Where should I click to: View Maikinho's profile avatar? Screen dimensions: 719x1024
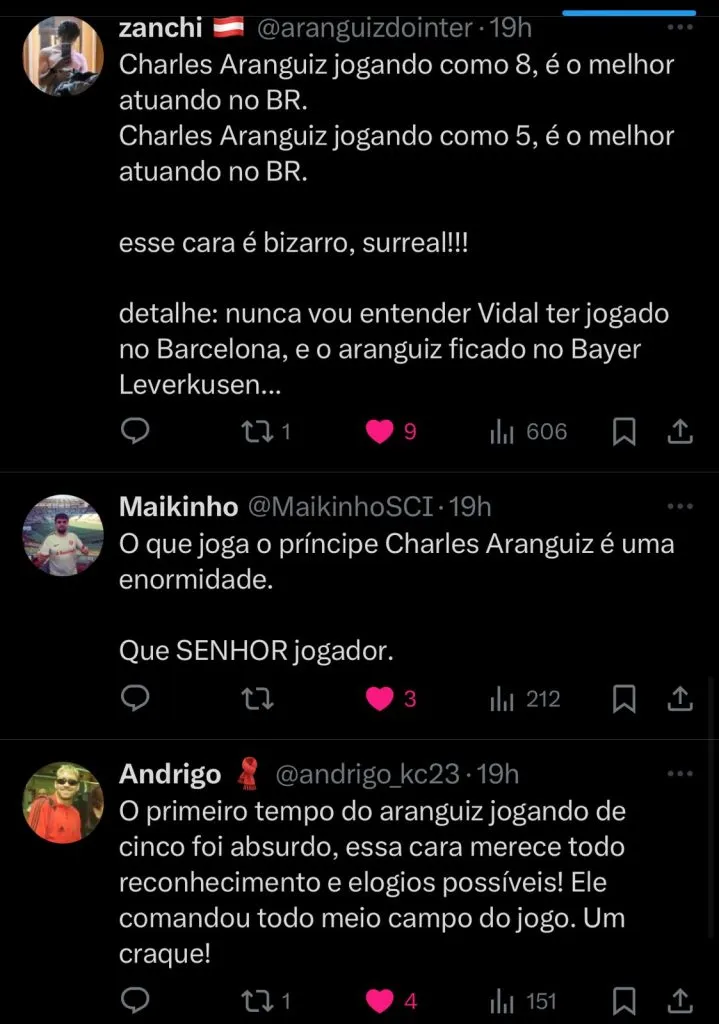click(63, 535)
